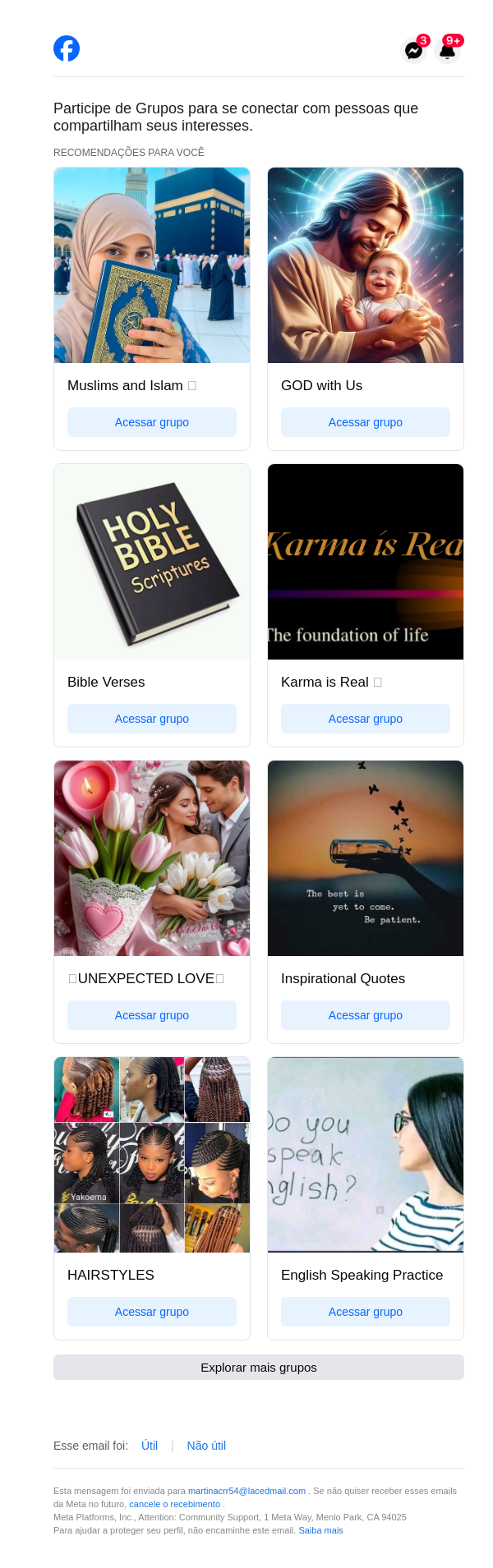Access the Karma is Real group

(x=366, y=719)
